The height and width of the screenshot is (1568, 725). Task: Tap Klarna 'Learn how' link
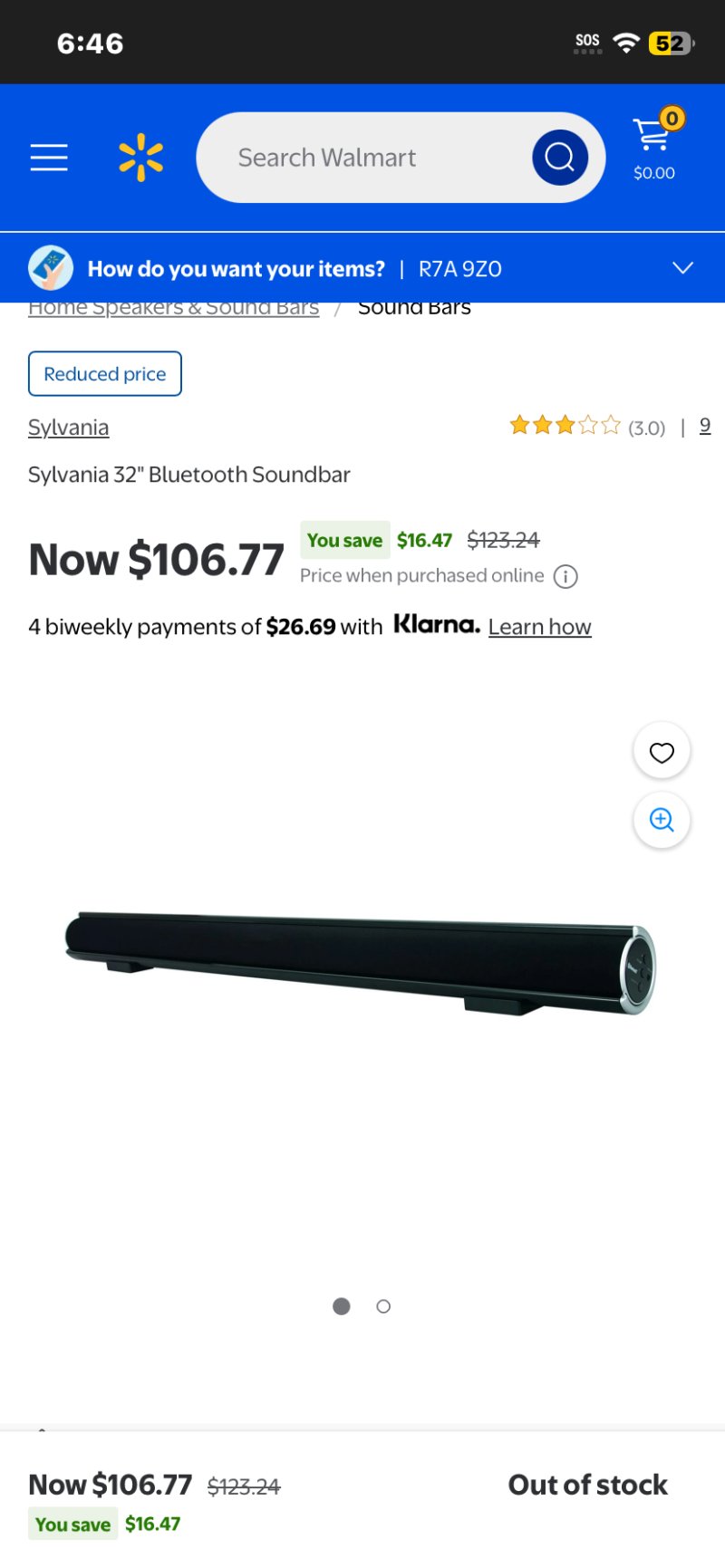539,627
